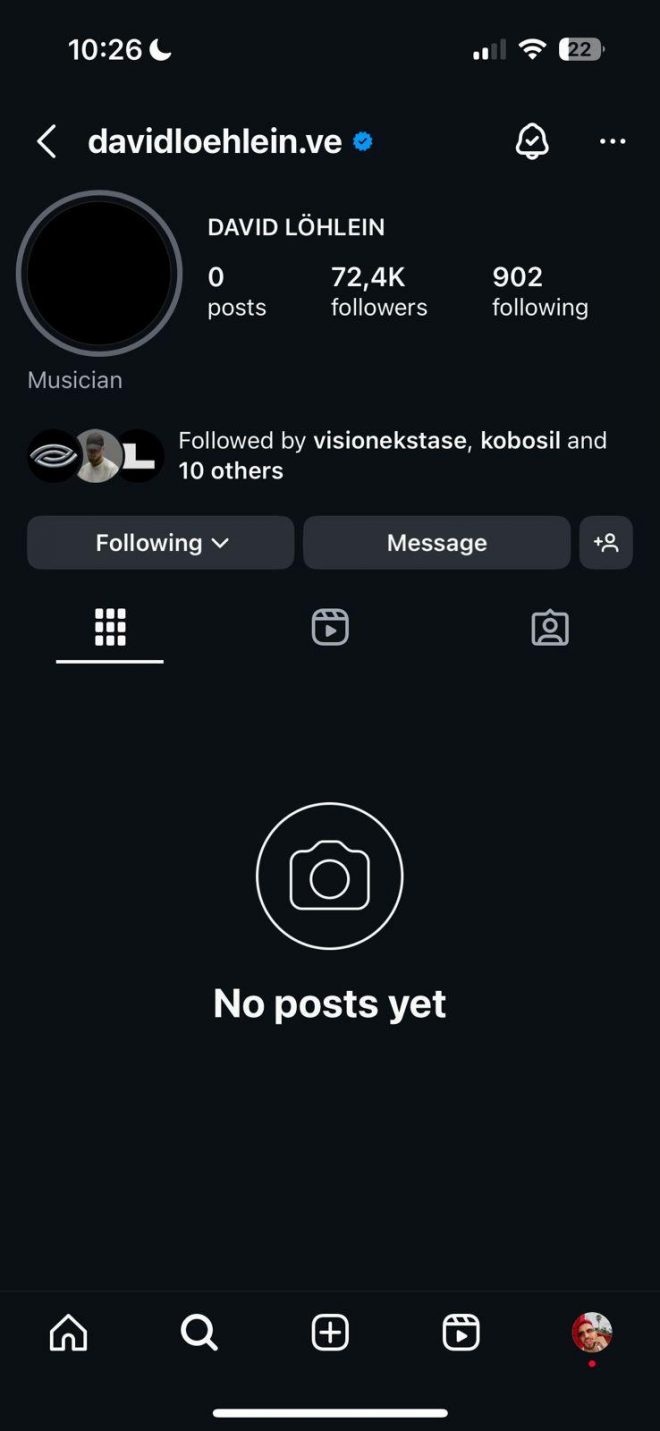Open my own profile
Viewport: 660px width, 1431px height.
[591, 1333]
